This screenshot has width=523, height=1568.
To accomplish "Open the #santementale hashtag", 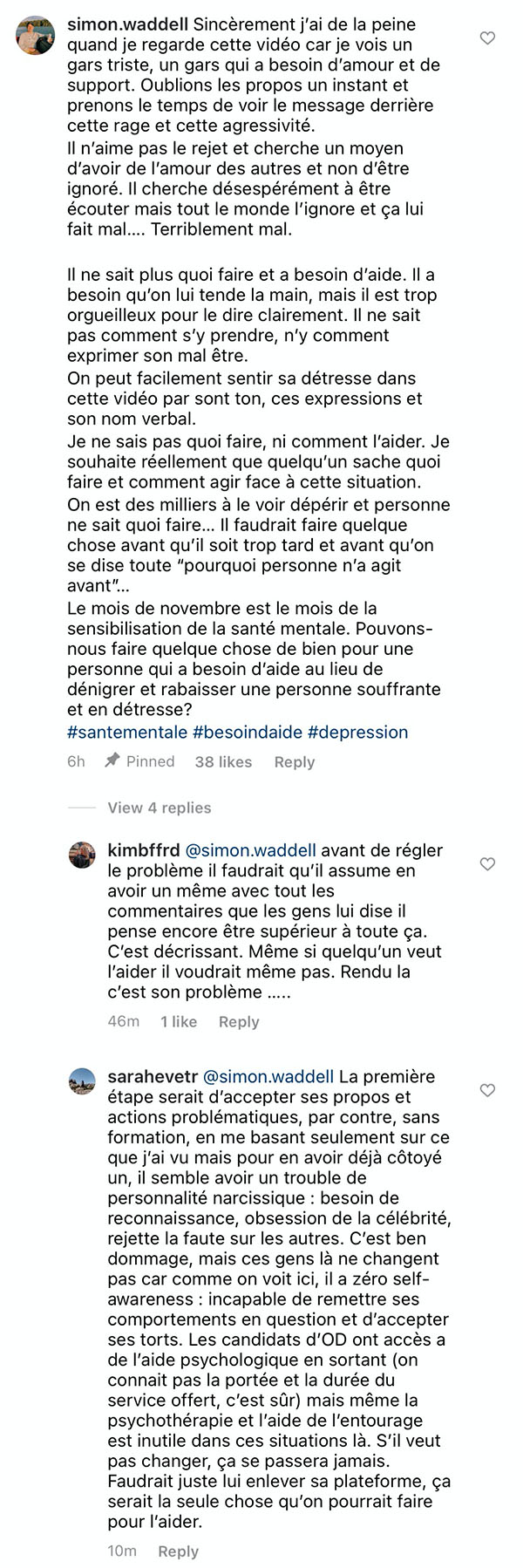I will (126, 733).
